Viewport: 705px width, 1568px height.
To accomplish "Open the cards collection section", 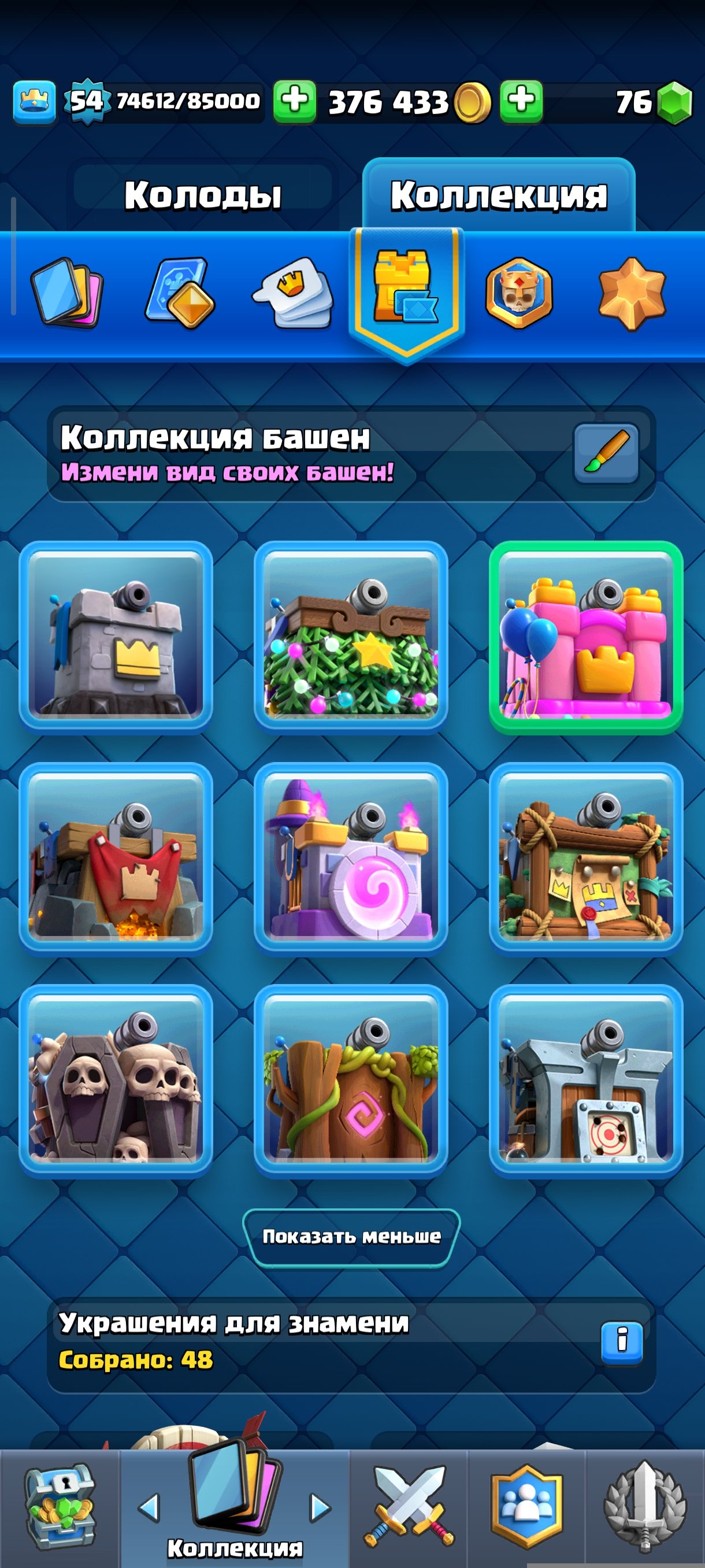I will coord(67,293).
